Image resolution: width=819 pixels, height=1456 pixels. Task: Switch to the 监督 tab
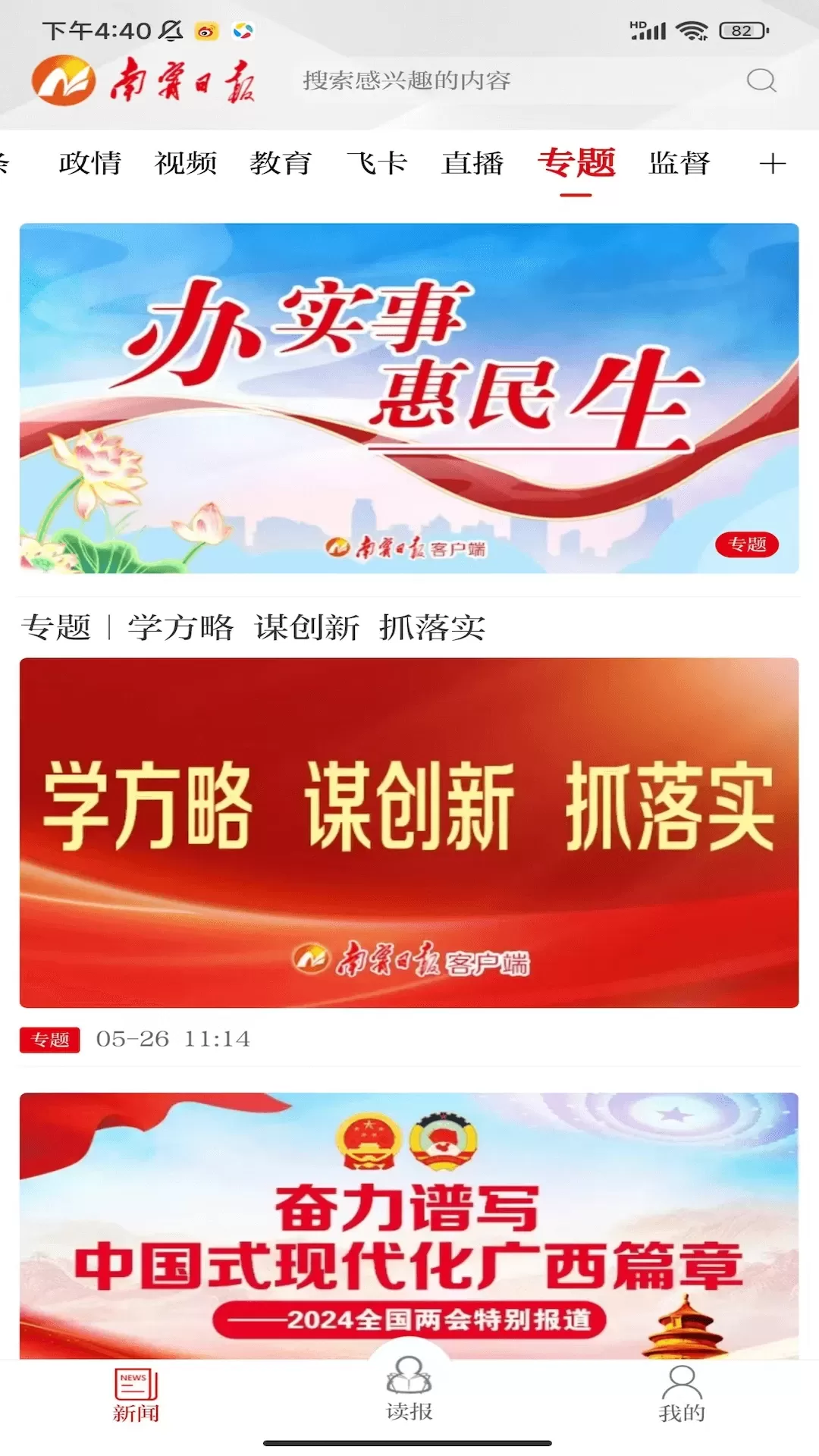click(679, 163)
